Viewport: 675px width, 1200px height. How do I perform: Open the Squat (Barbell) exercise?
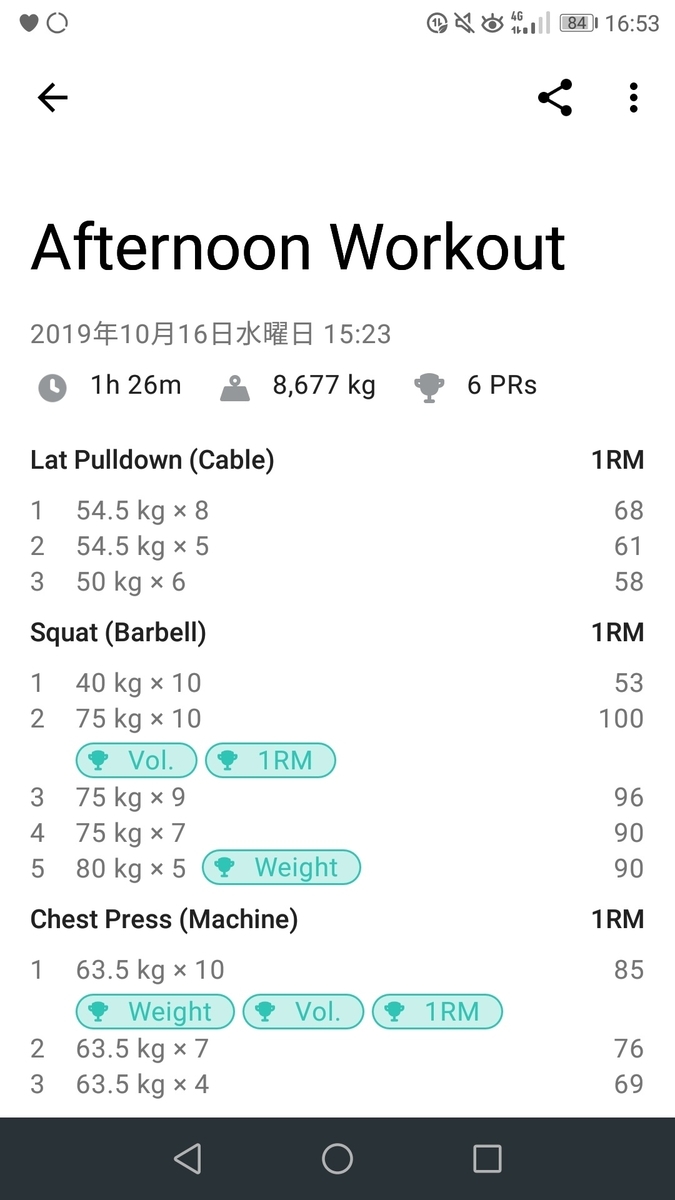click(x=118, y=632)
